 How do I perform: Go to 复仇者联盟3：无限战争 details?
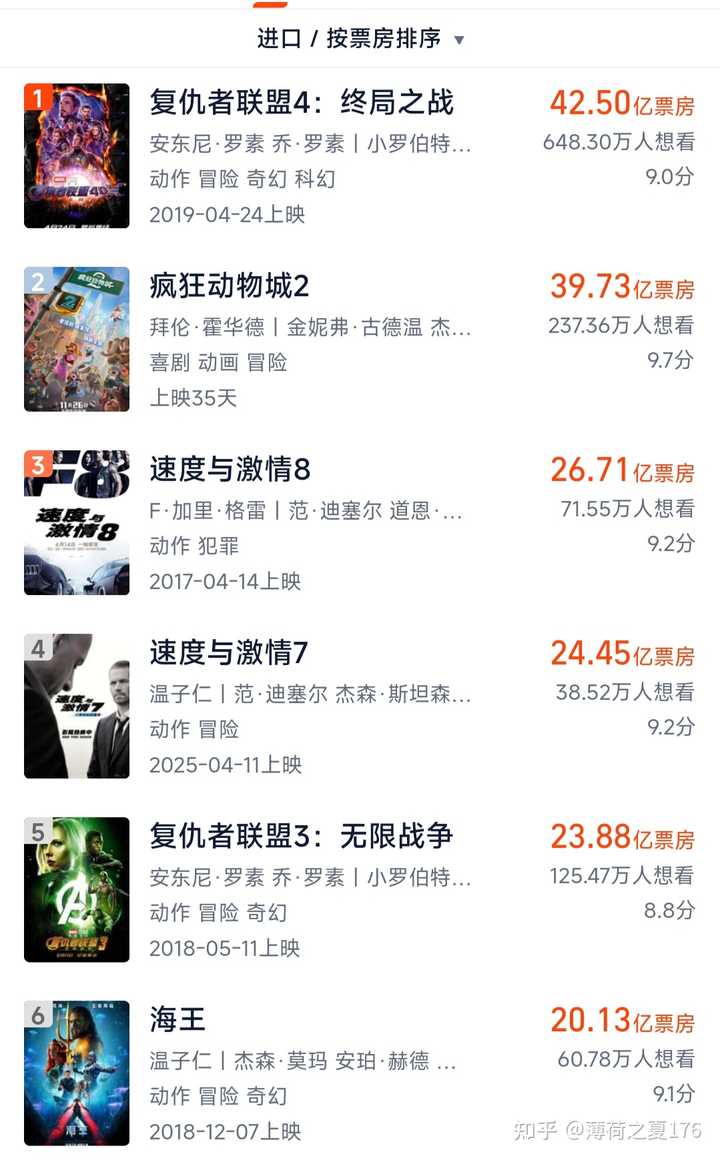click(301, 836)
